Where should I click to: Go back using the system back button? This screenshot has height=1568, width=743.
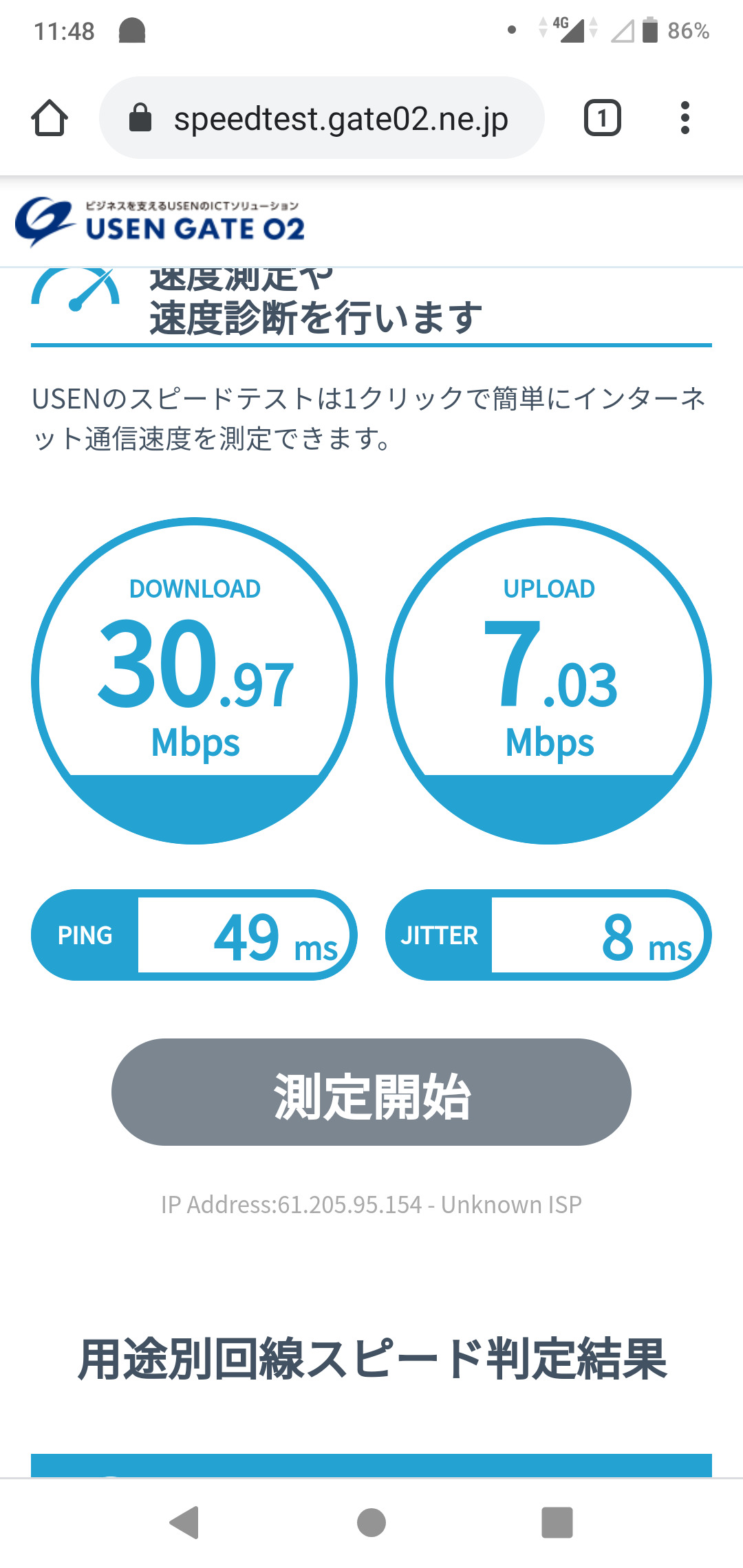click(184, 1522)
